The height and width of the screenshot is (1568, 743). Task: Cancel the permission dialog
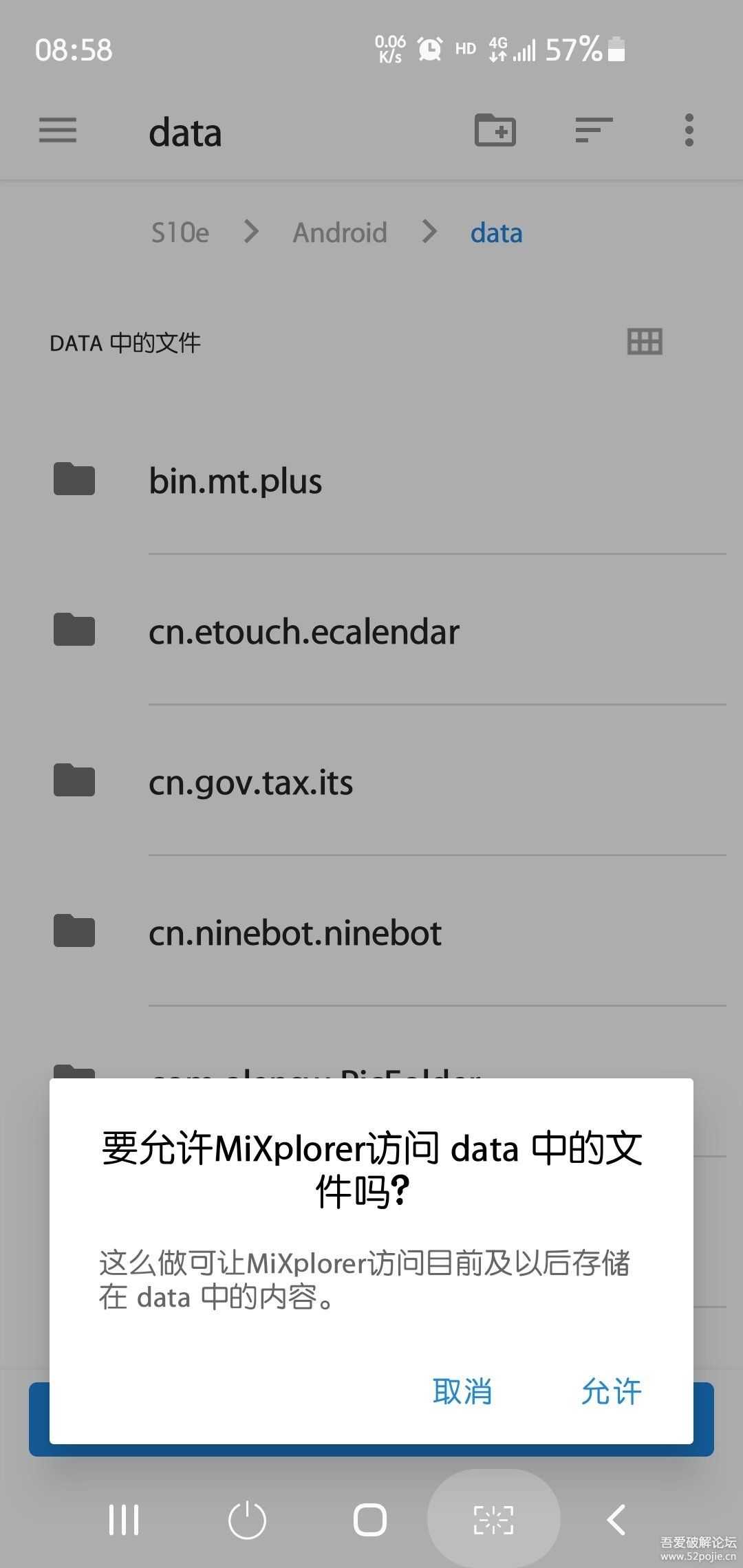(x=463, y=1391)
